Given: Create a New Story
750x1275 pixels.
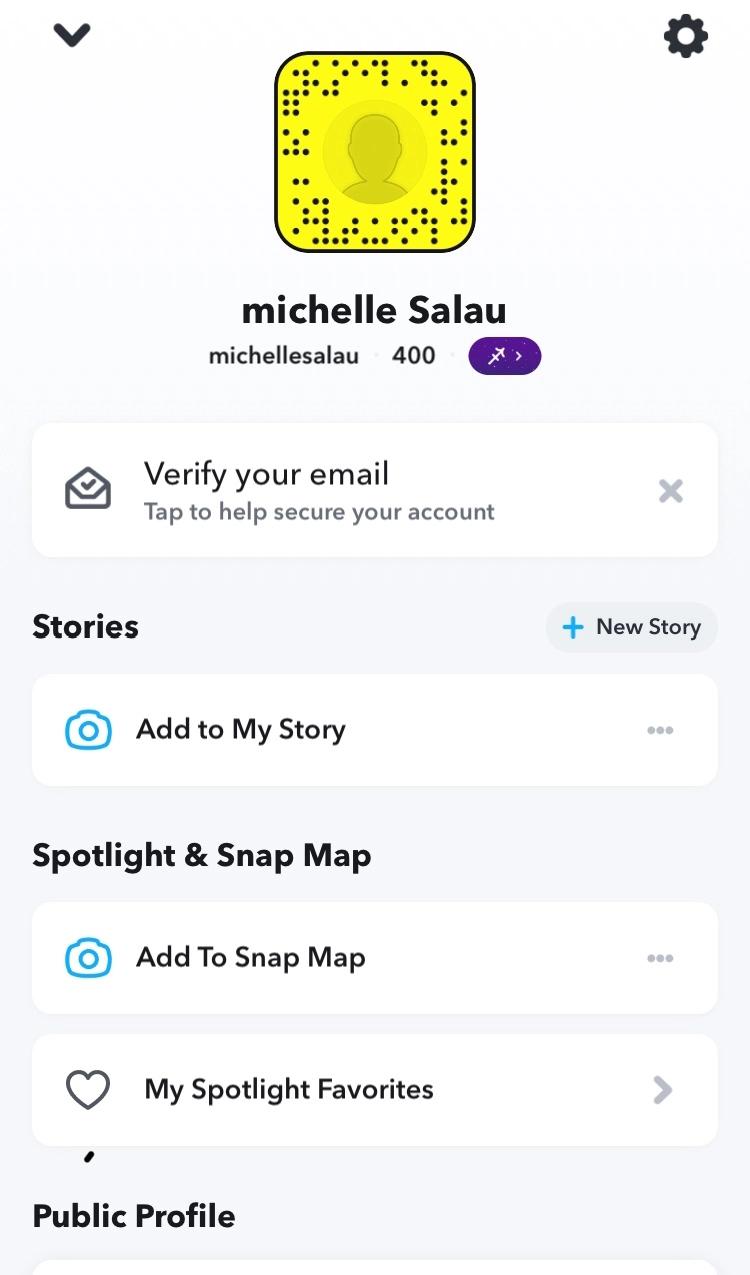Looking at the screenshot, I should point(631,627).
